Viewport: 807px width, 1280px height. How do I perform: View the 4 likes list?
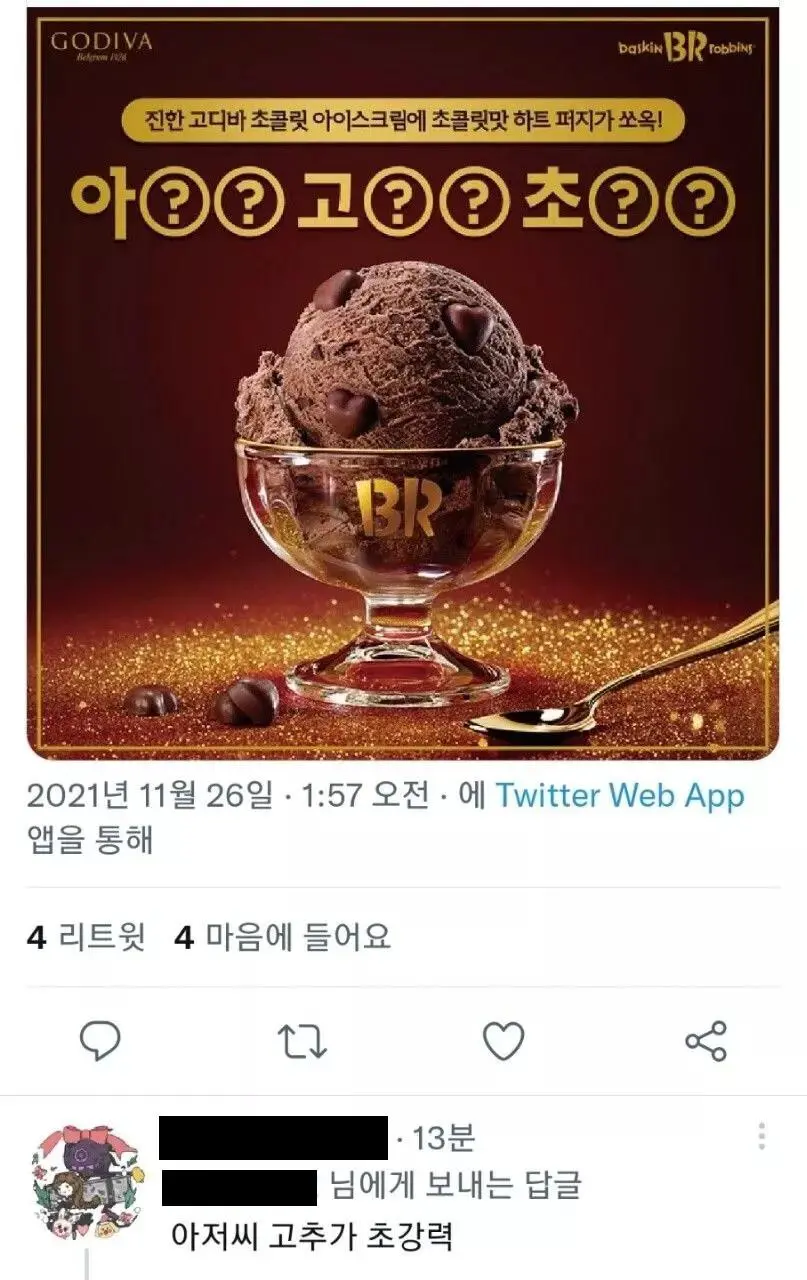[x=282, y=938]
